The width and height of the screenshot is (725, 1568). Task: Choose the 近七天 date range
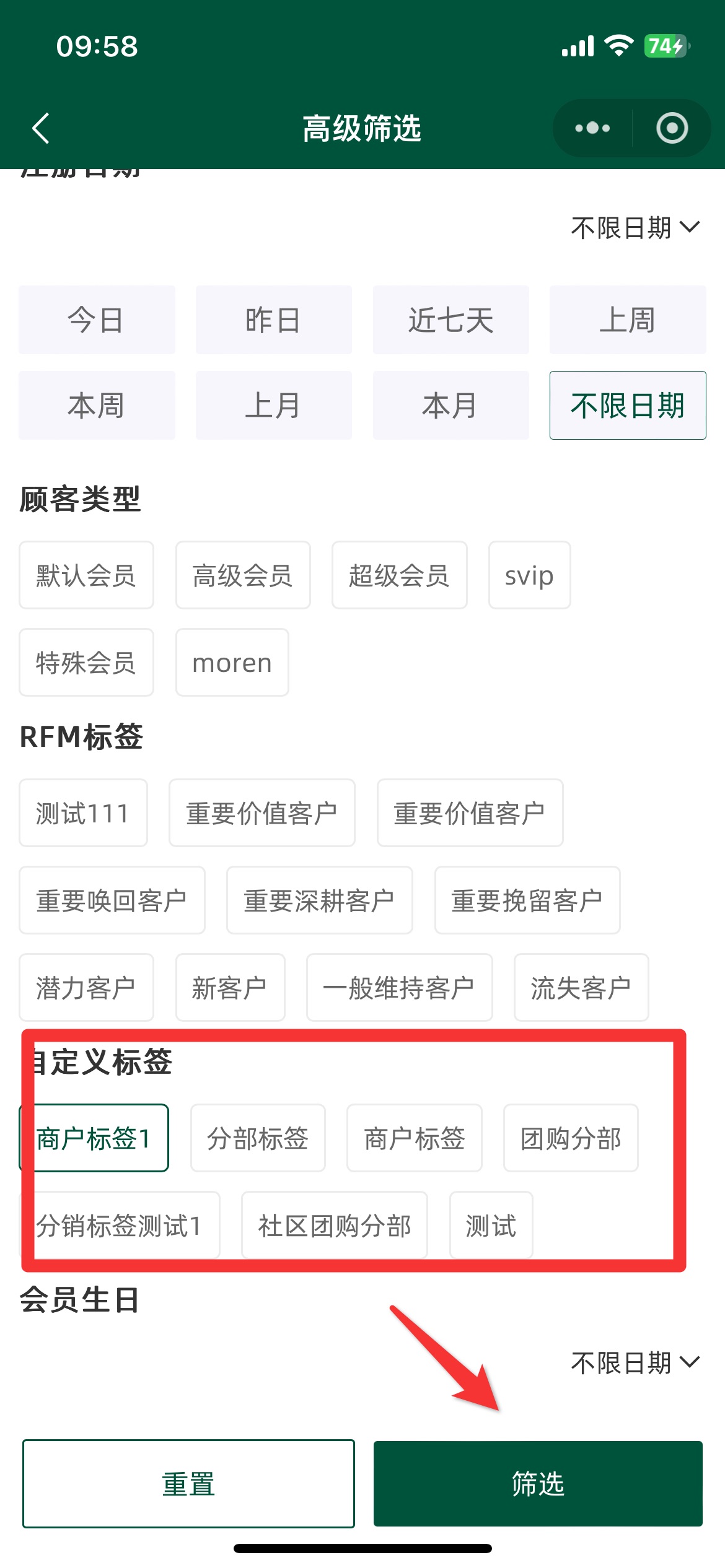tap(451, 320)
